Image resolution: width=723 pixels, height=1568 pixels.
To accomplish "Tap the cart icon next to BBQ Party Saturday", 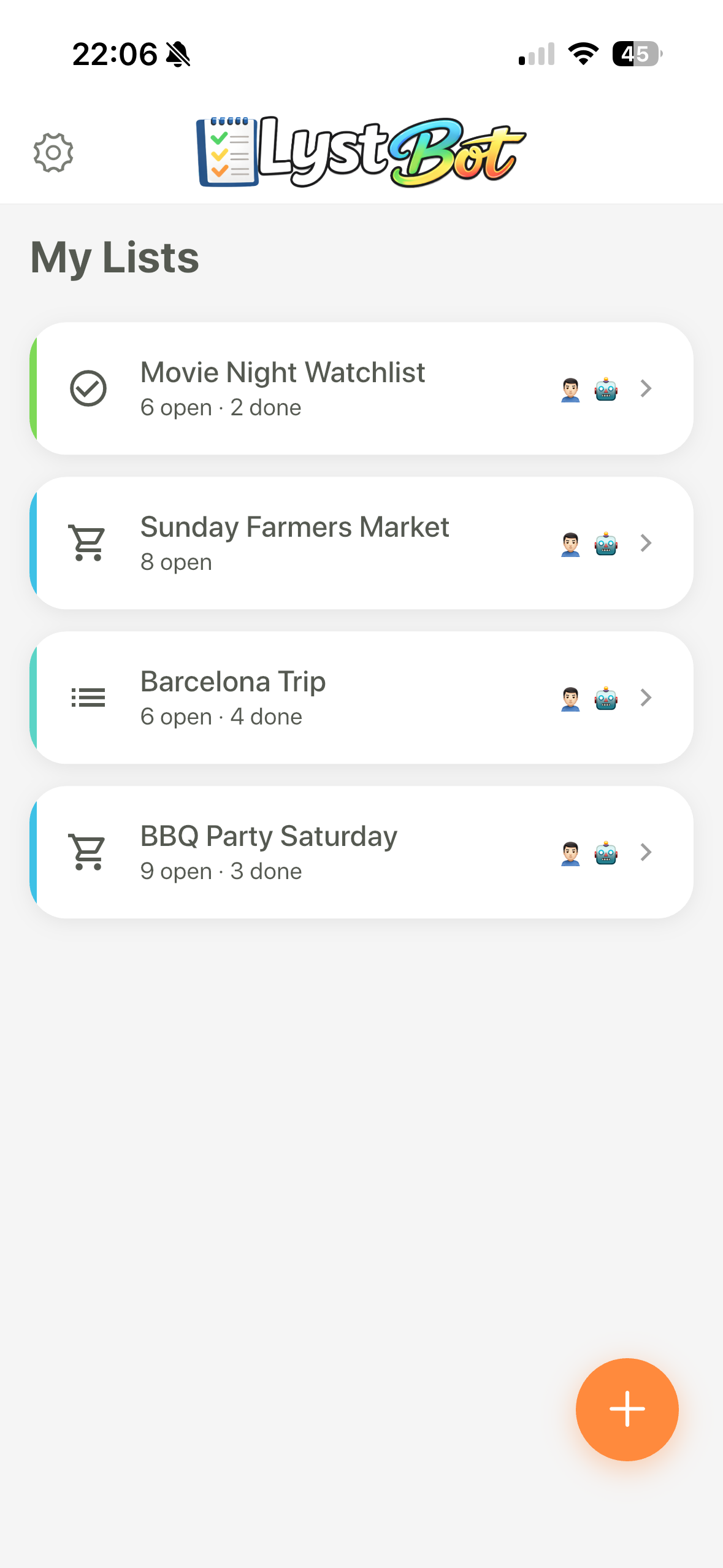I will (86, 852).
